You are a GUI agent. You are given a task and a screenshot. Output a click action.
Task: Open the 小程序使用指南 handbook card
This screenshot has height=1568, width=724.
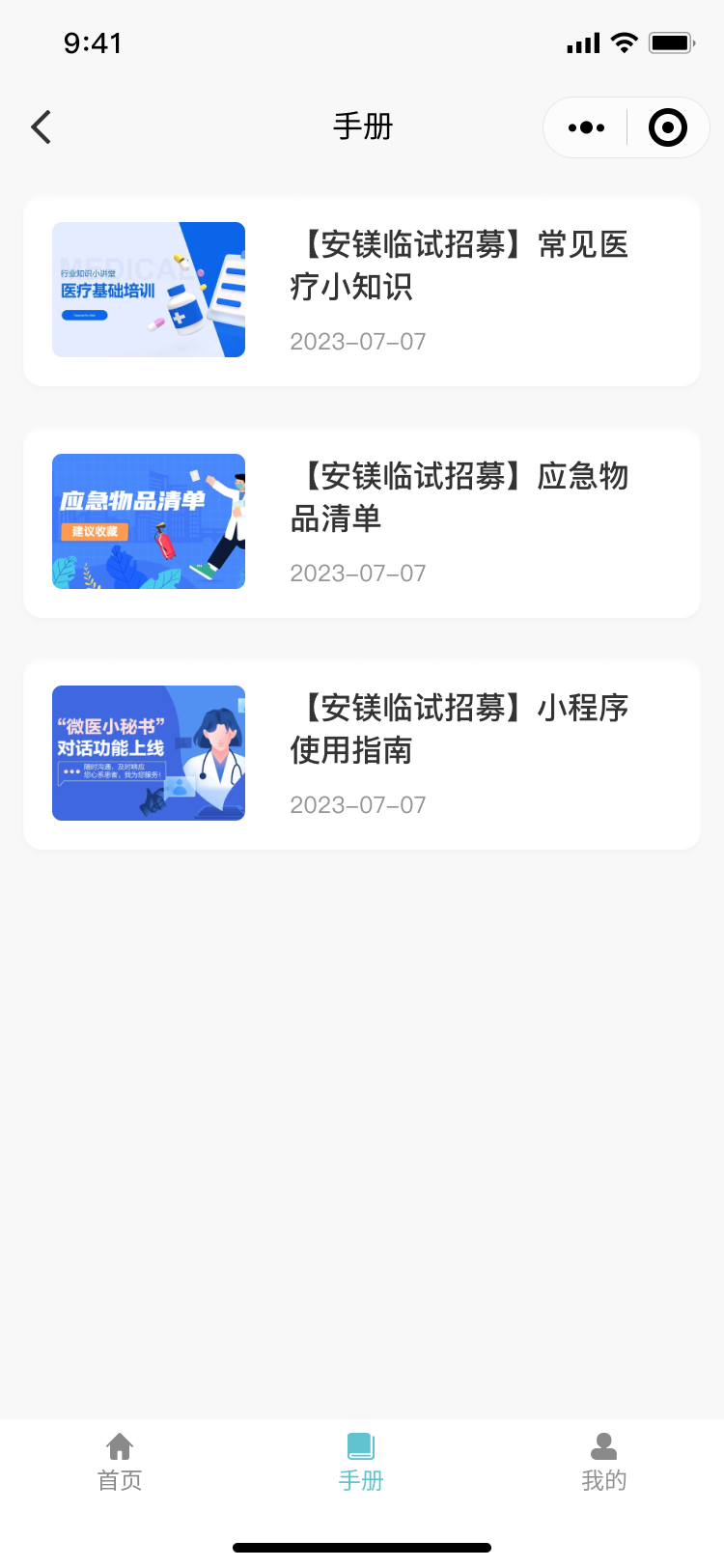362,755
